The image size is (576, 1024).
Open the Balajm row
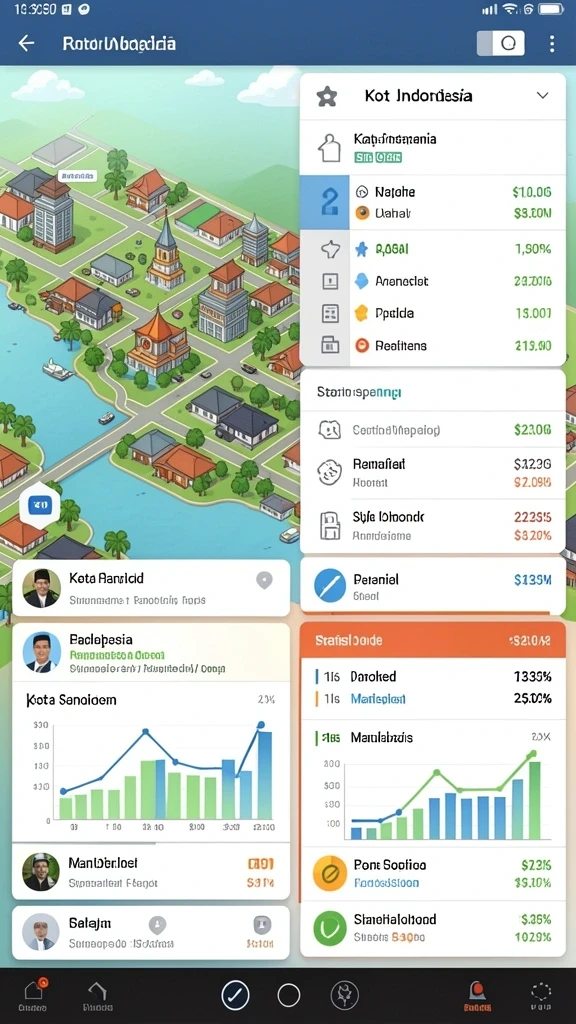[151, 933]
